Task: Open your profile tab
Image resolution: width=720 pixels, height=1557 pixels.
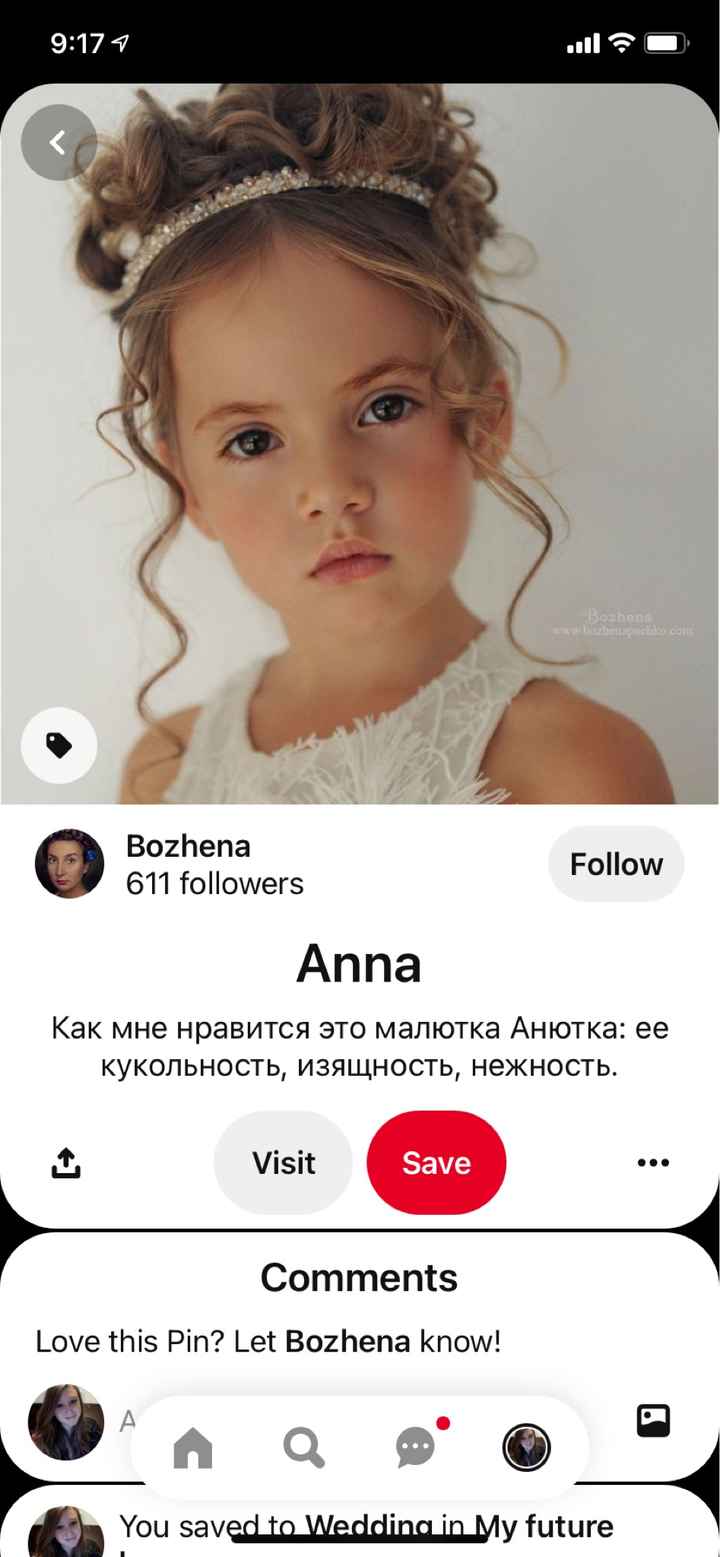Action: tap(526, 1447)
